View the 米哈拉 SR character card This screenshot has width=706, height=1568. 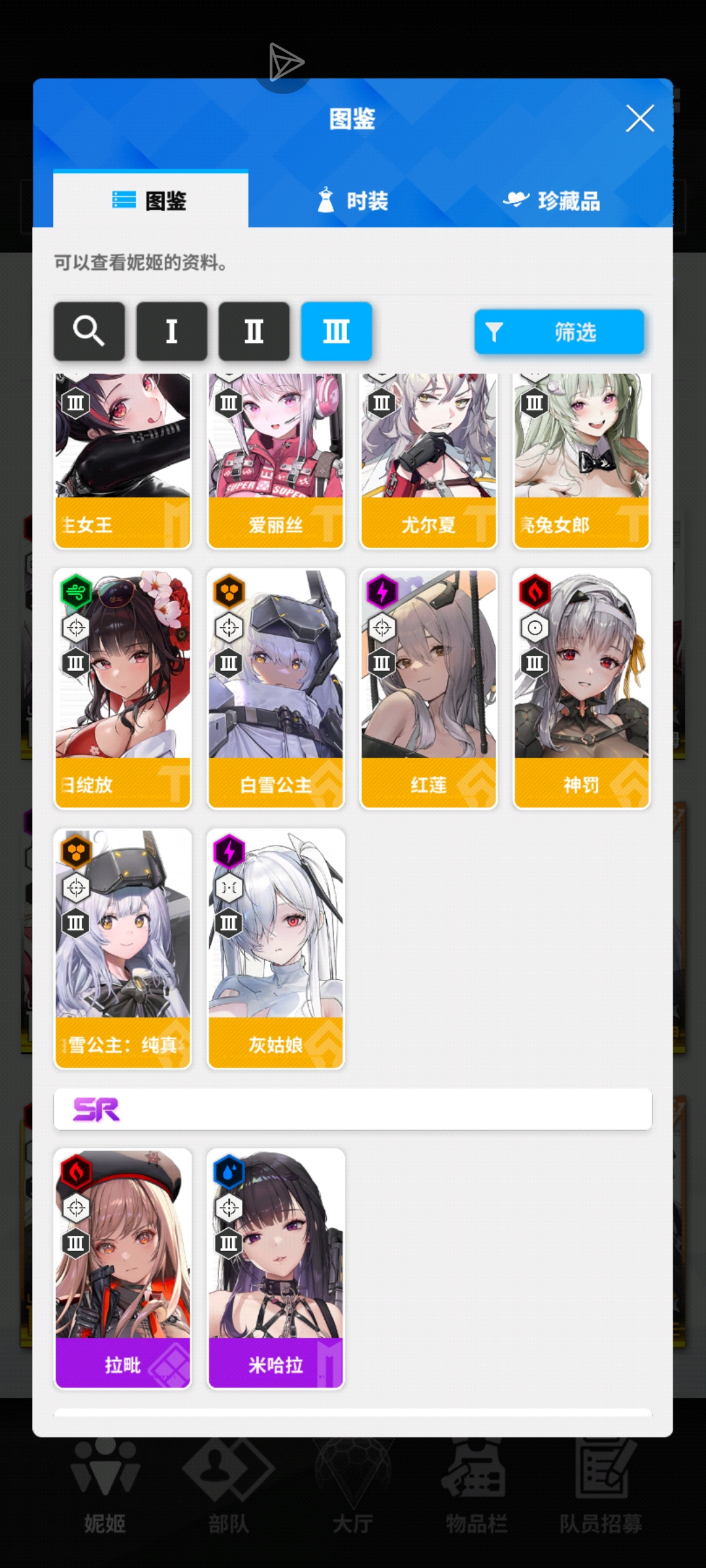pyautogui.click(x=275, y=1268)
